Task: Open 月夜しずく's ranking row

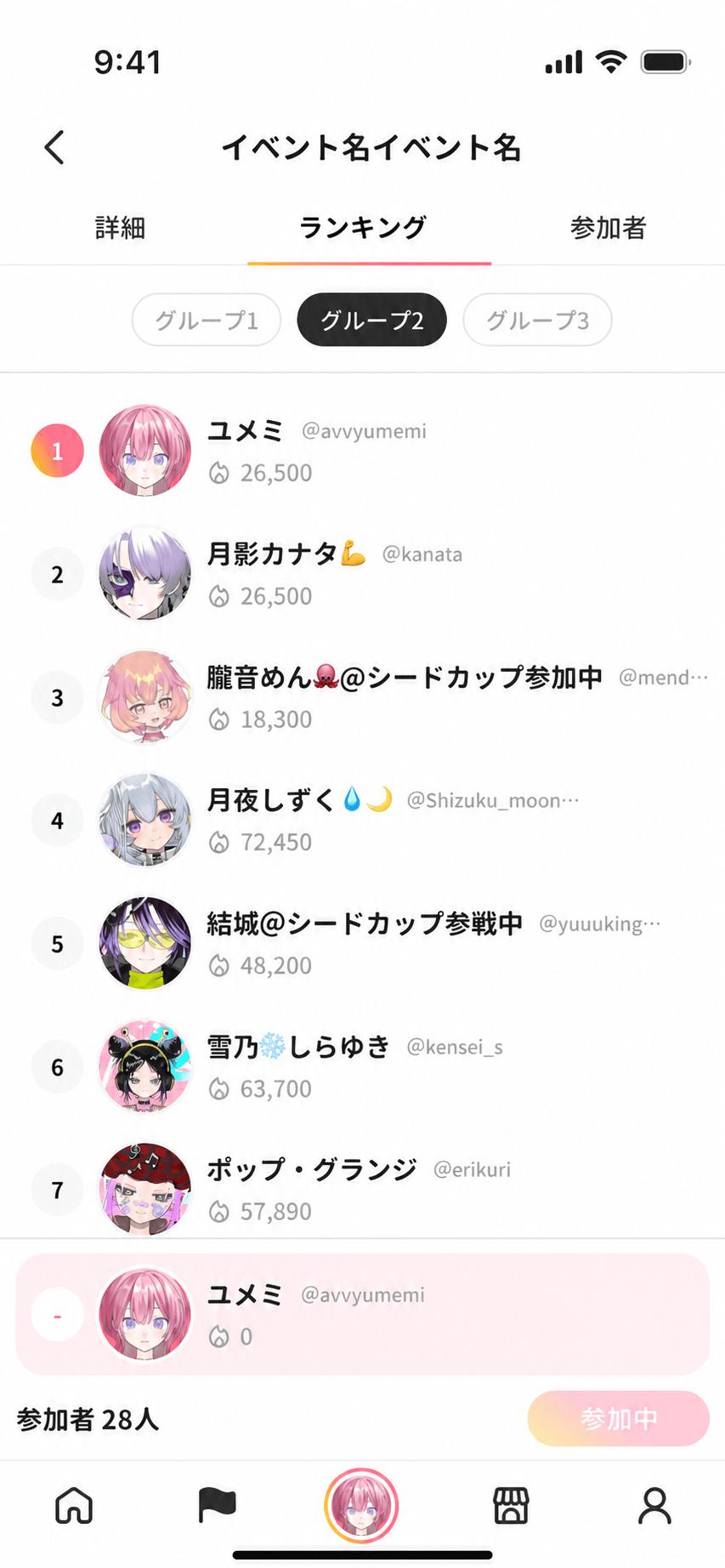Action: (362, 821)
